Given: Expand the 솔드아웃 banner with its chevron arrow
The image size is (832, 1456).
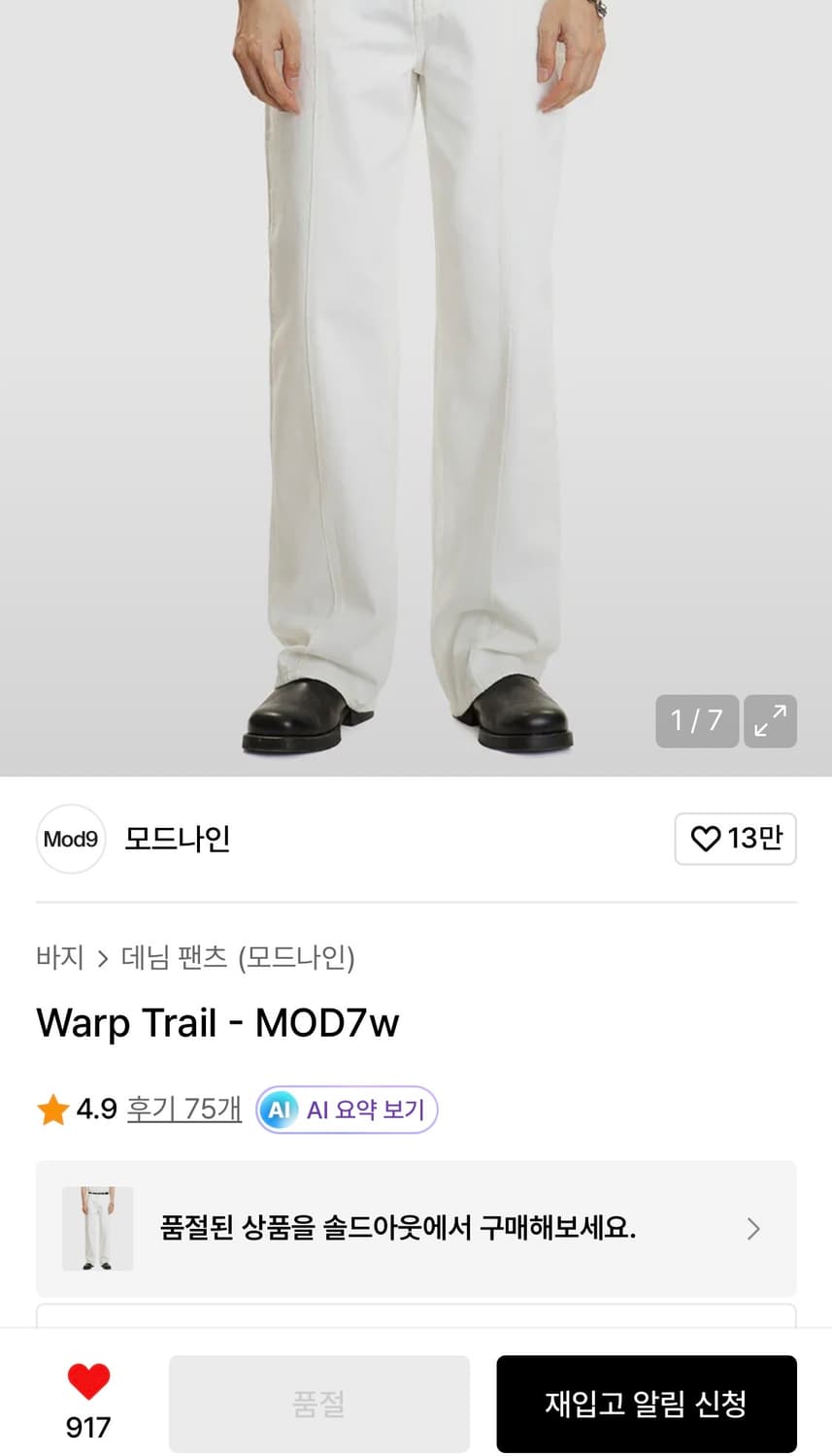Looking at the screenshot, I should pyautogui.click(x=753, y=1229).
